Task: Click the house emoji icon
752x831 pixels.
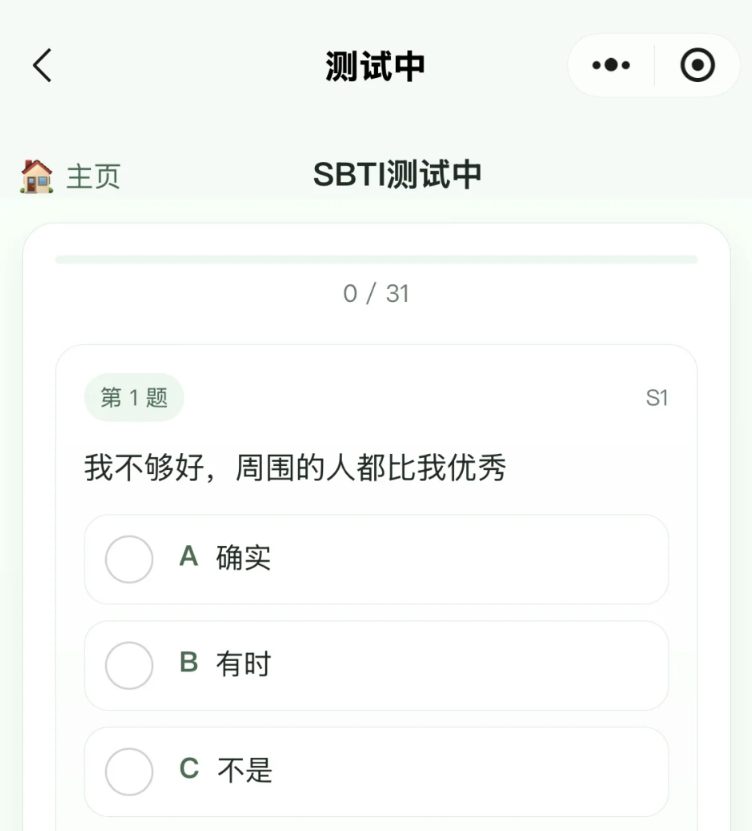Action: (x=38, y=173)
